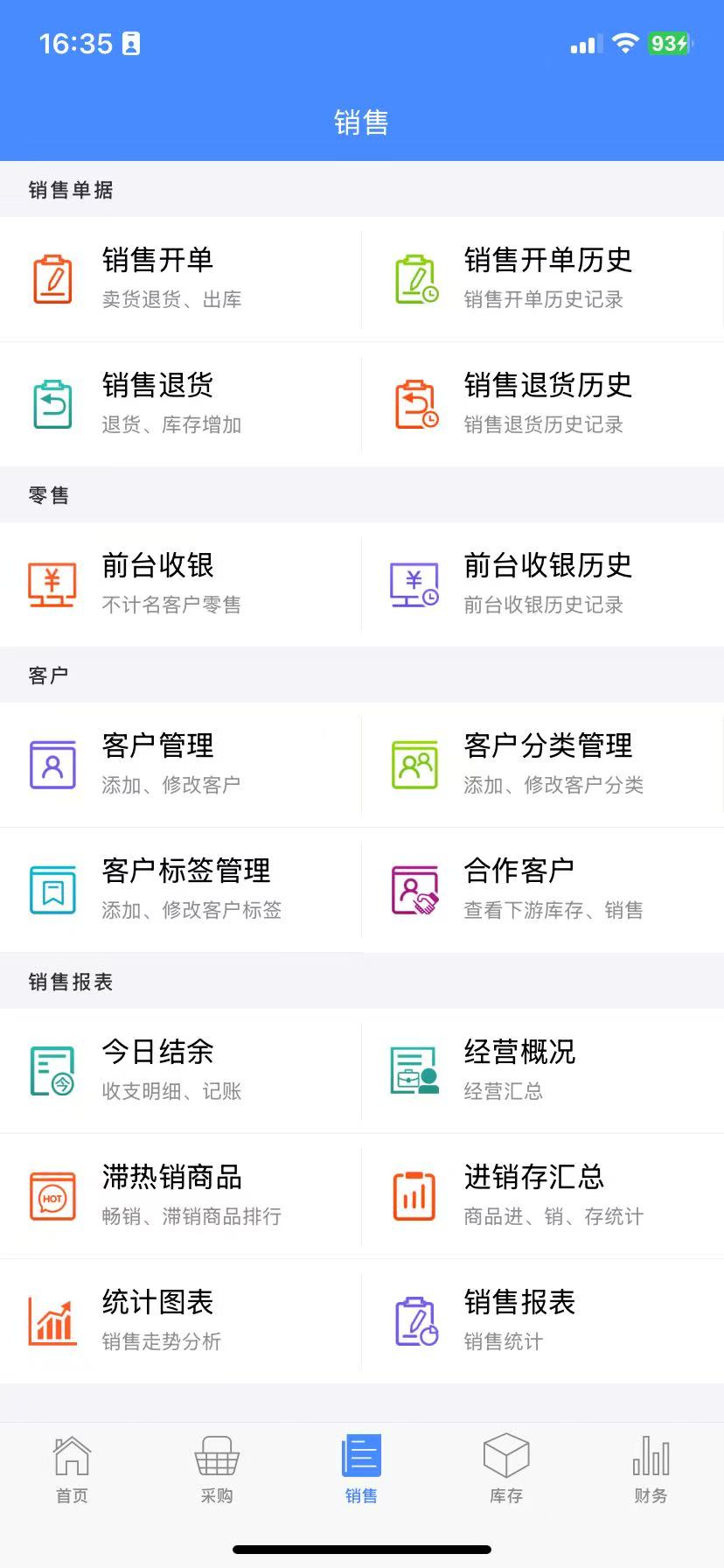Open 销售开单 to create a sales order
724x1568 pixels.
[180, 279]
